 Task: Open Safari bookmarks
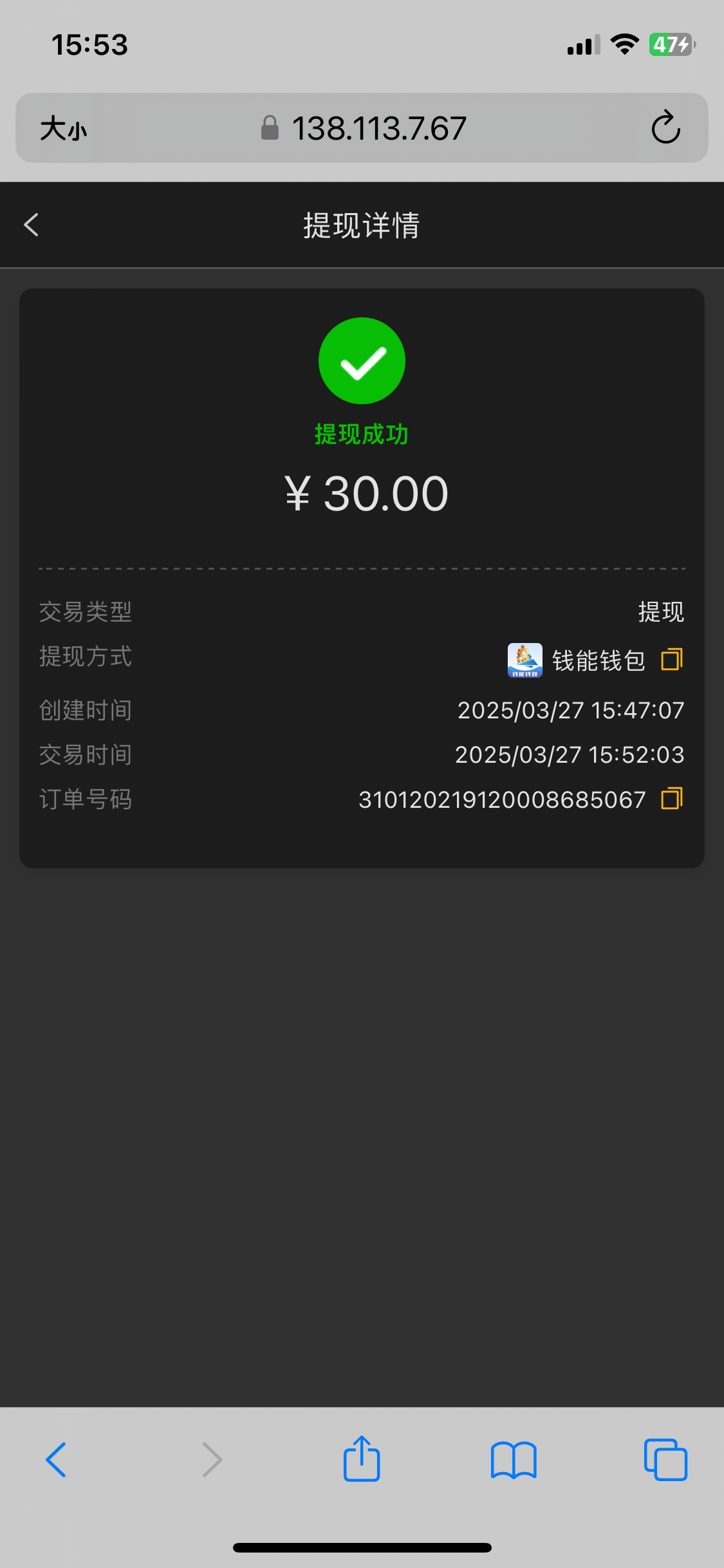(513, 1460)
